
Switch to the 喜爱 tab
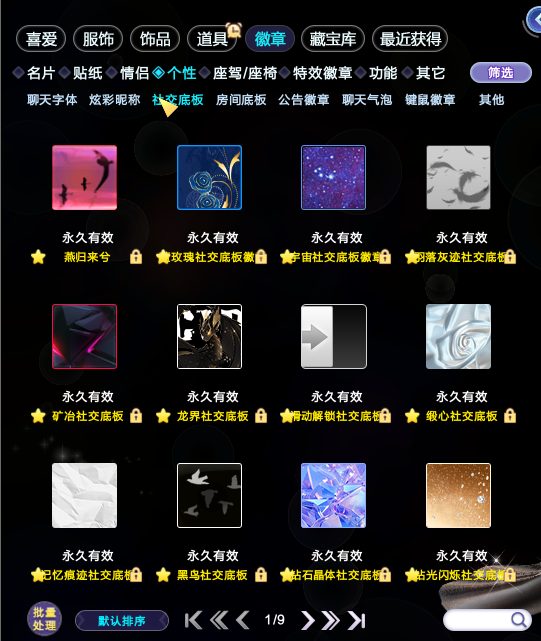click(x=41, y=39)
